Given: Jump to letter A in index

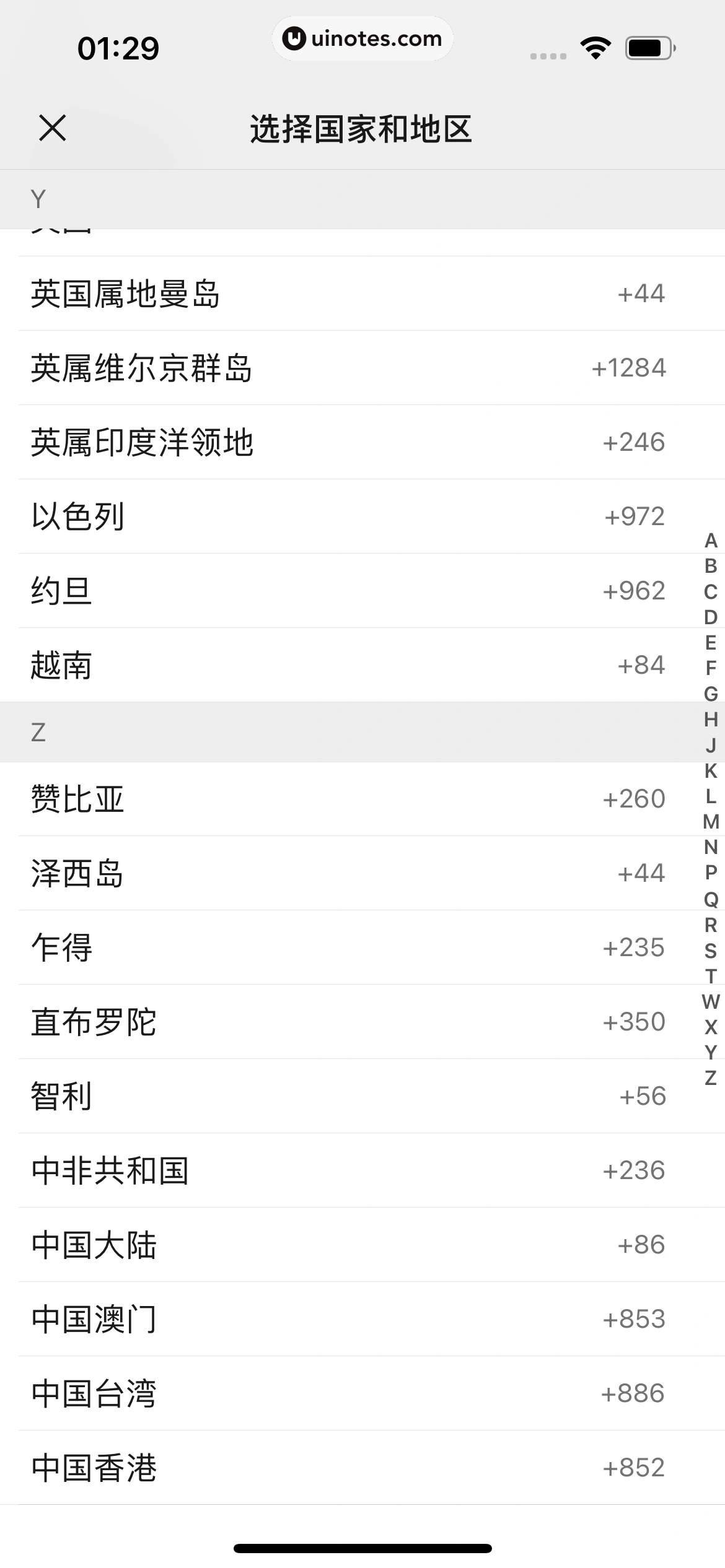Looking at the screenshot, I should 709,542.
